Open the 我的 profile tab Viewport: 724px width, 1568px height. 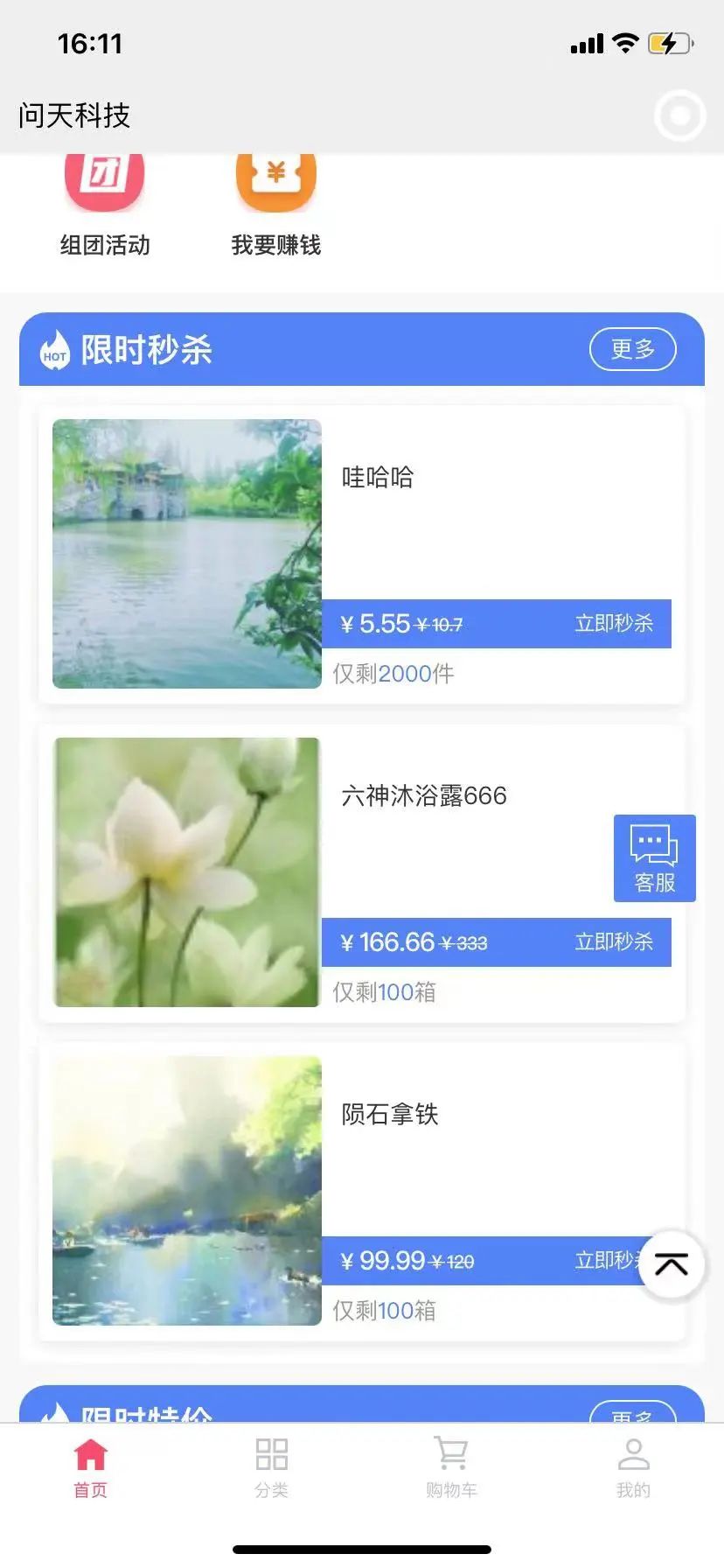pos(633,1468)
